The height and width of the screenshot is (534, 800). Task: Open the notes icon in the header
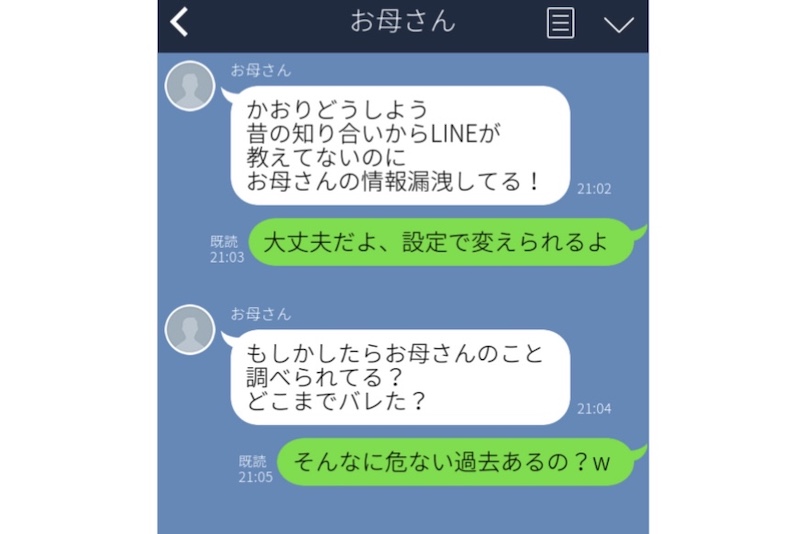(x=561, y=23)
